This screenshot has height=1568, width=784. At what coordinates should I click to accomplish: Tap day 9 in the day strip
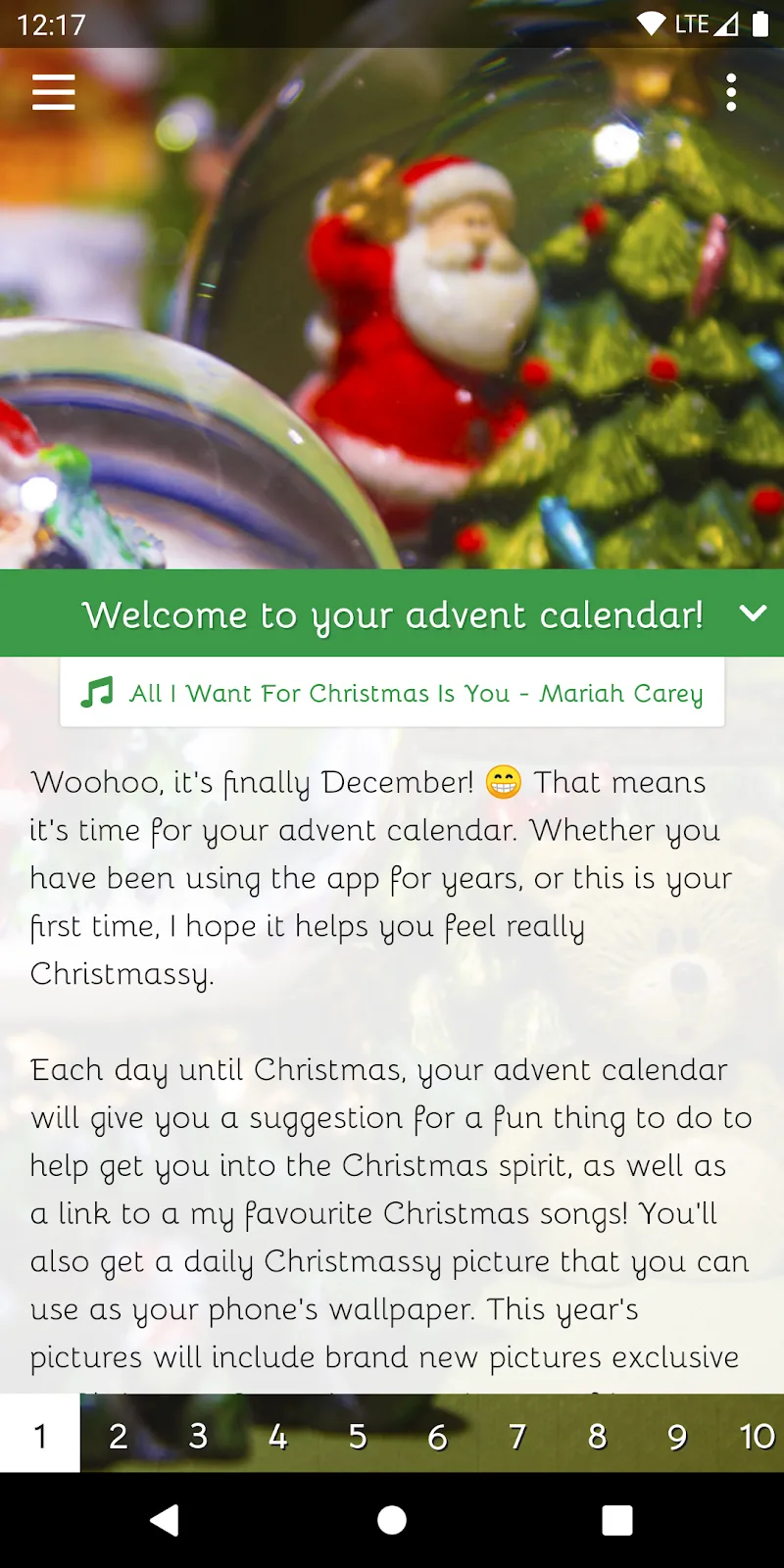(677, 1436)
